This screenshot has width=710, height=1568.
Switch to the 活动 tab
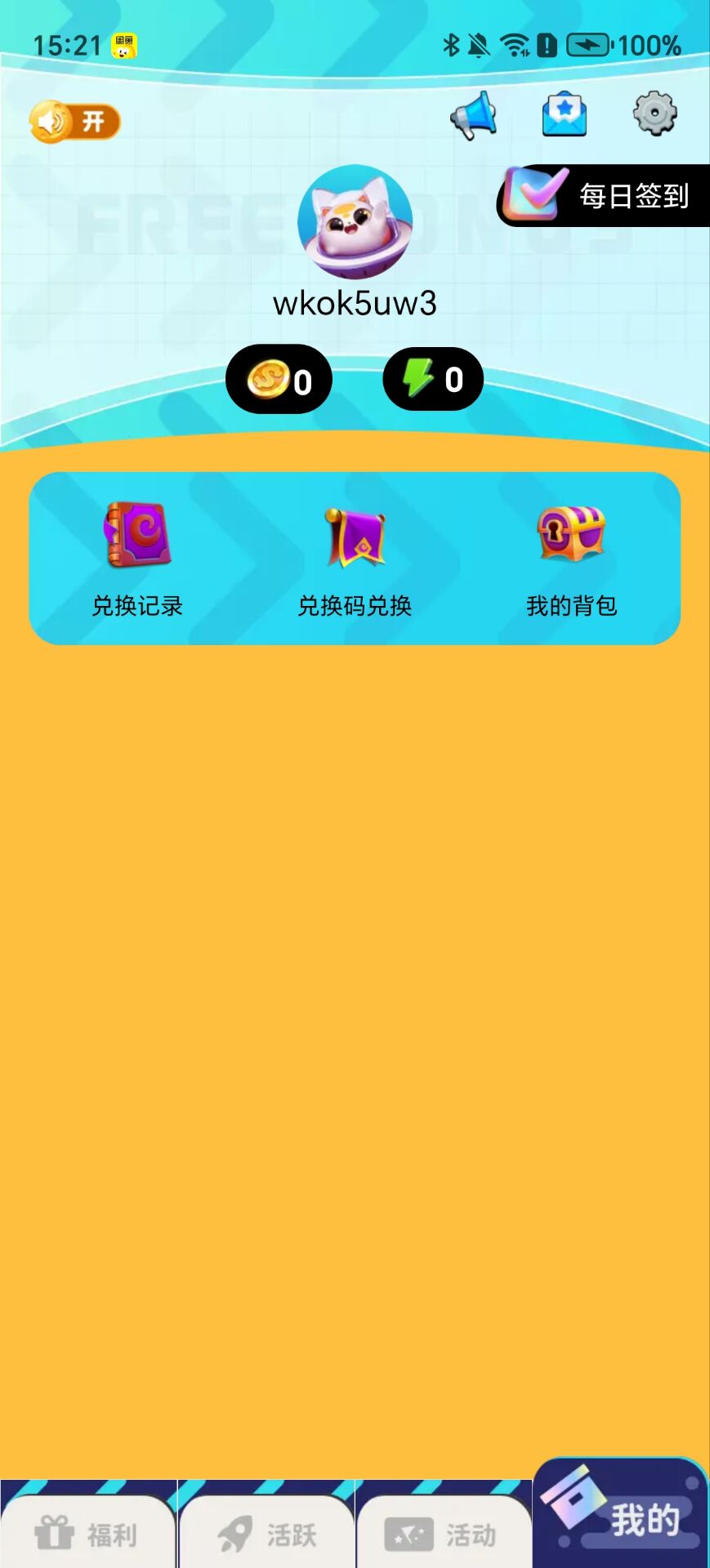[443, 1534]
